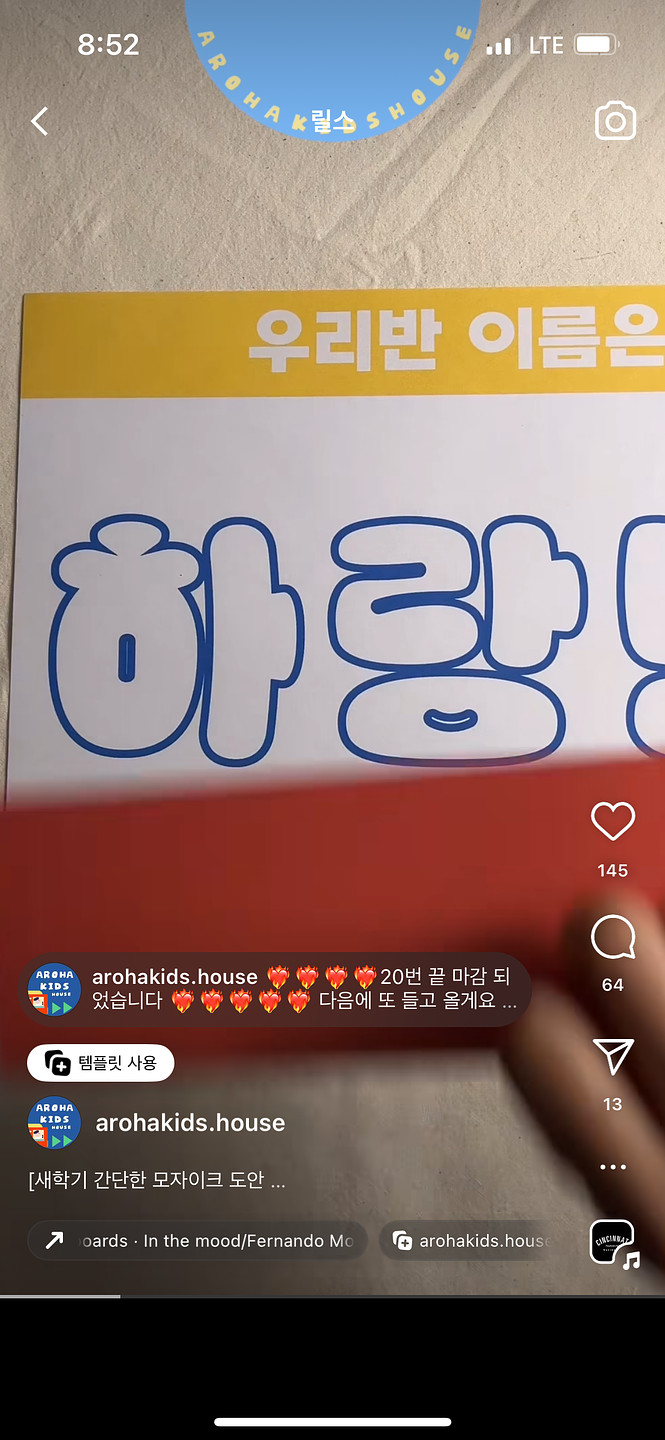665x1440 pixels.
Task: Open the In the mood/Fernando audio chip
Action: click(x=197, y=1241)
